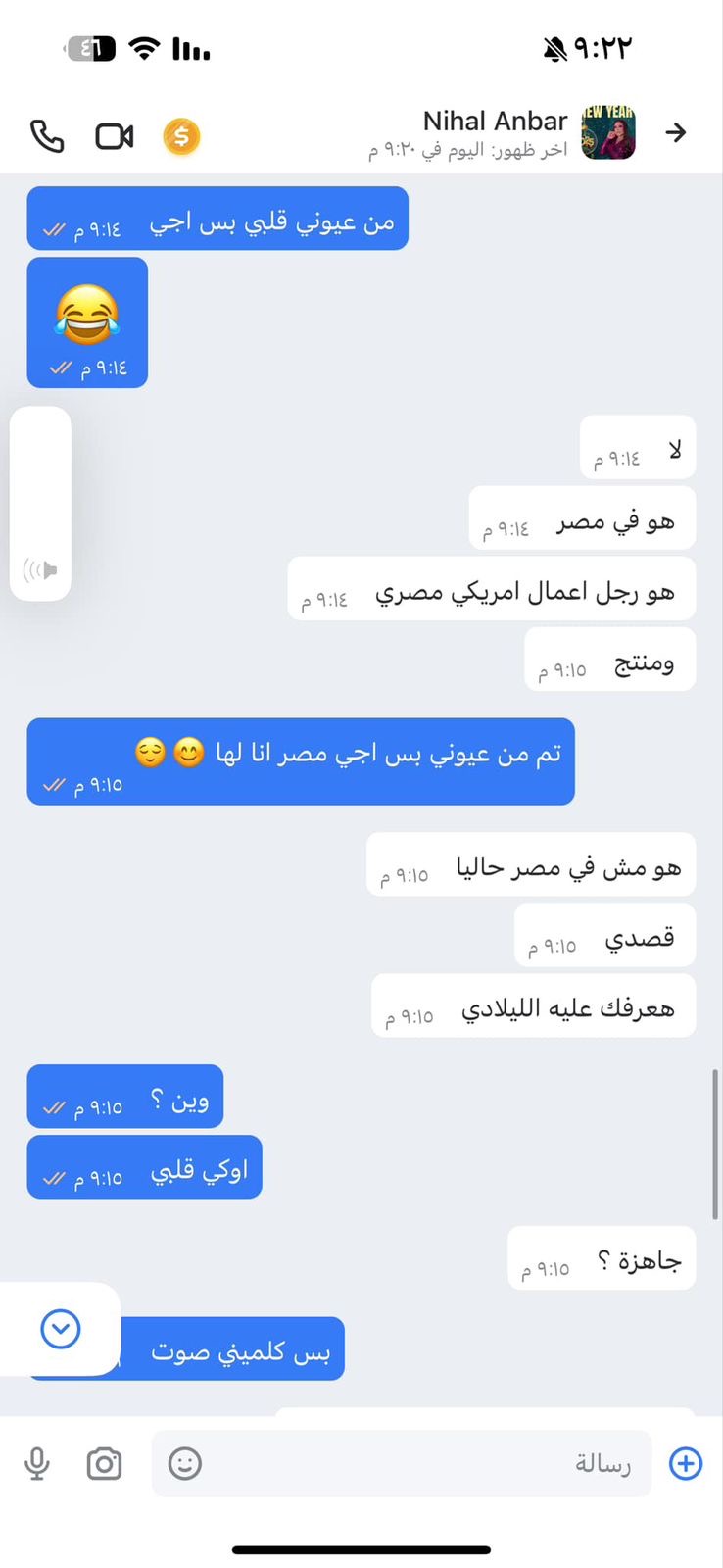The width and height of the screenshot is (723, 1568).
Task: Start a voice call with Nihal Anbar
Action: coord(46,136)
